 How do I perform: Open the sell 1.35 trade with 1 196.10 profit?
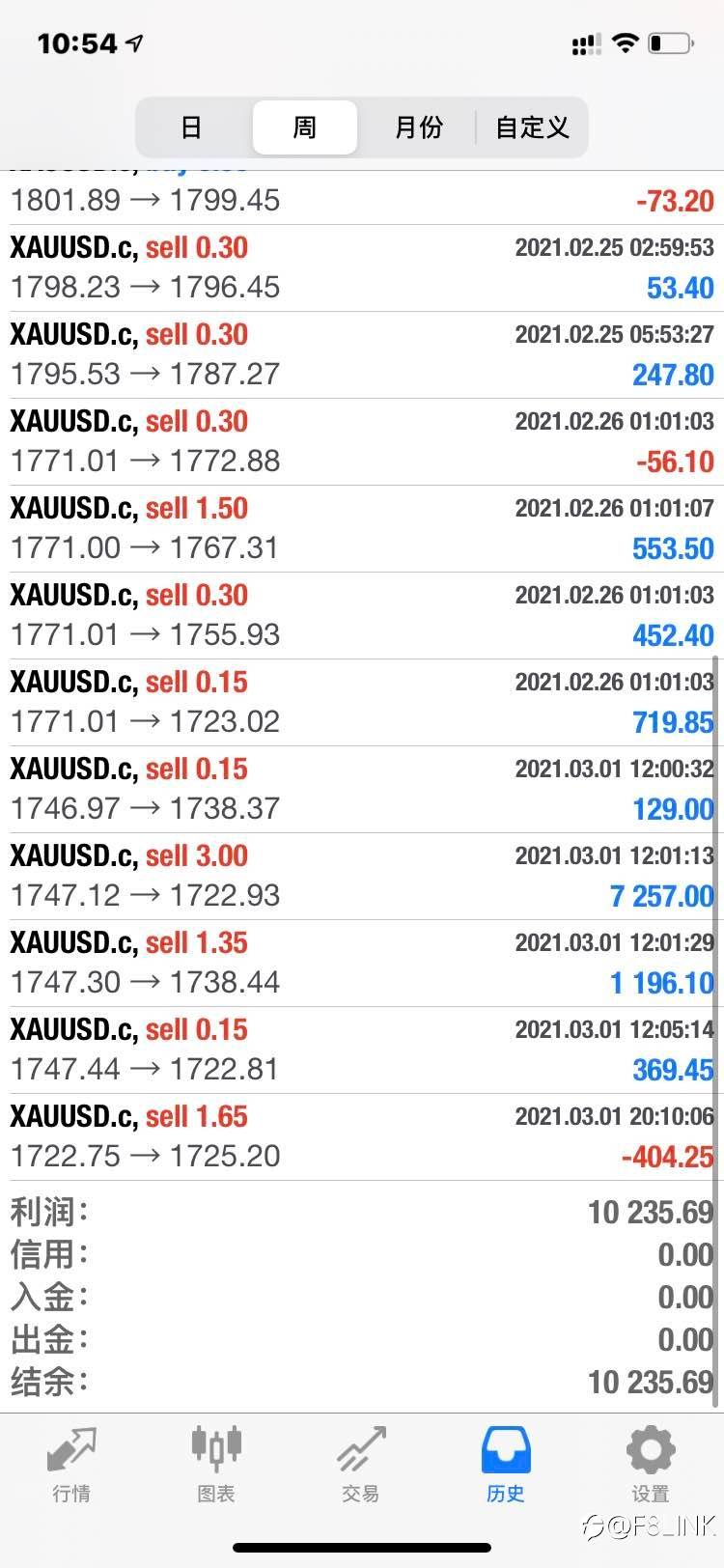pyautogui.click(x=362, y=963)
